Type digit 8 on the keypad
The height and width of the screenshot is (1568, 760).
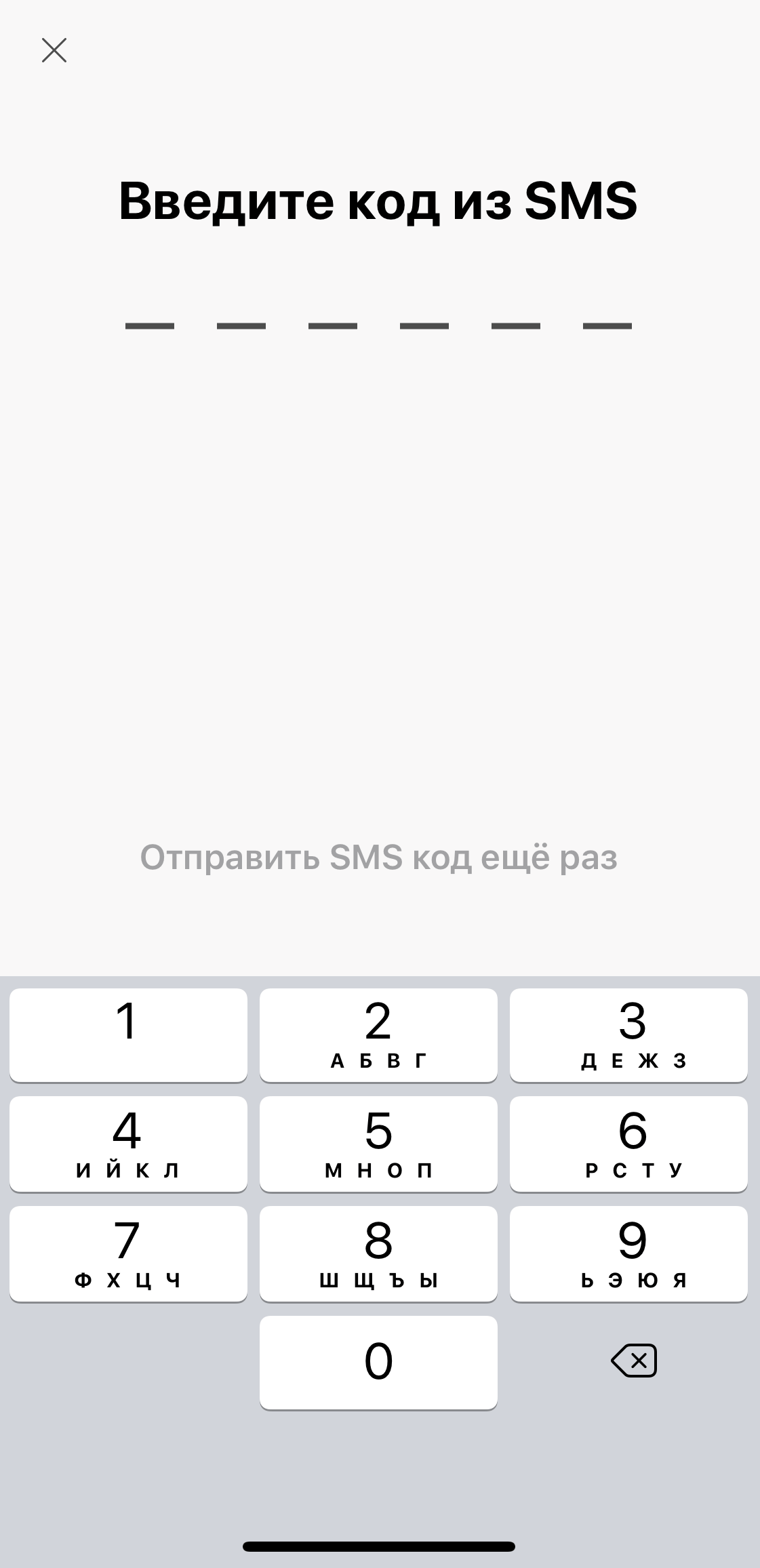coord(378,1254)
